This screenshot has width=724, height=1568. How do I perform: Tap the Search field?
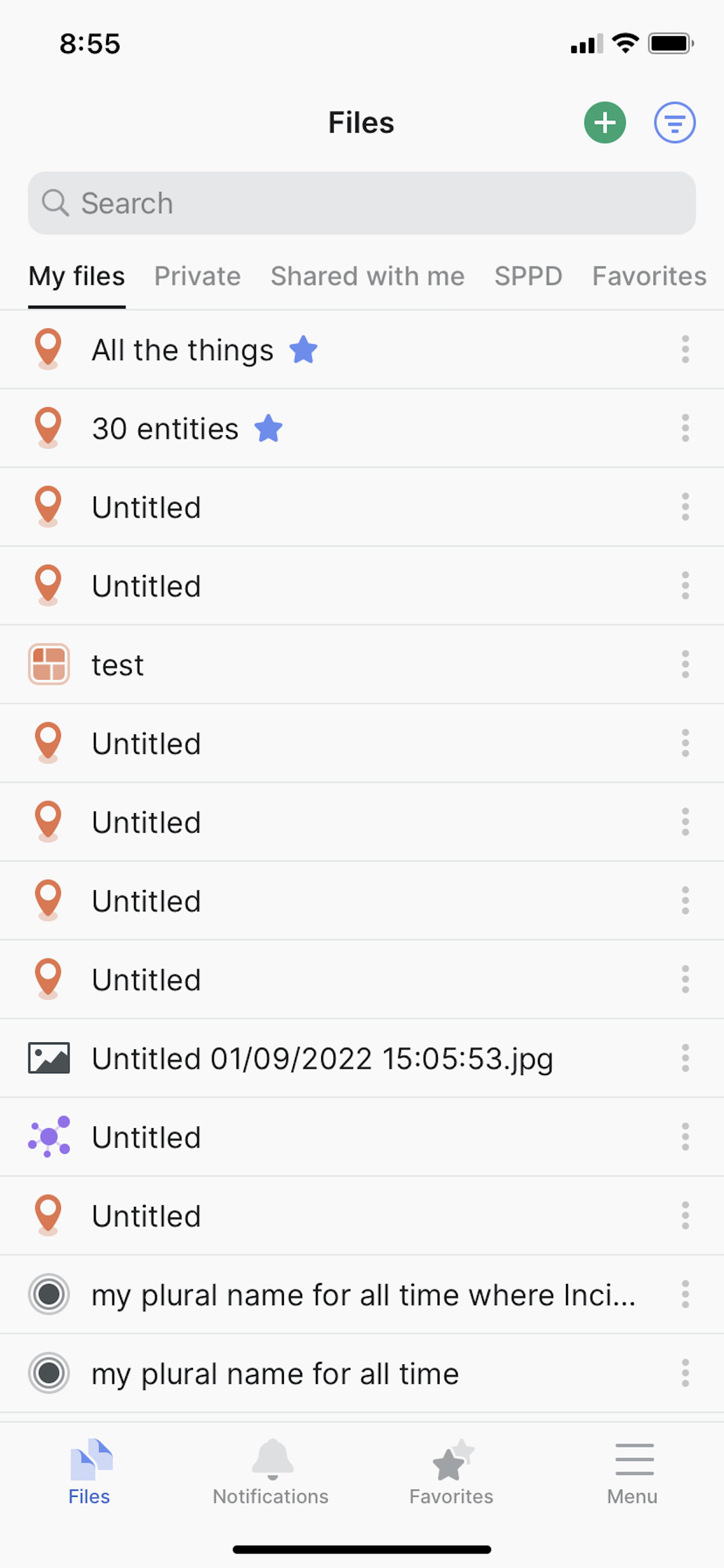(362, 202)
